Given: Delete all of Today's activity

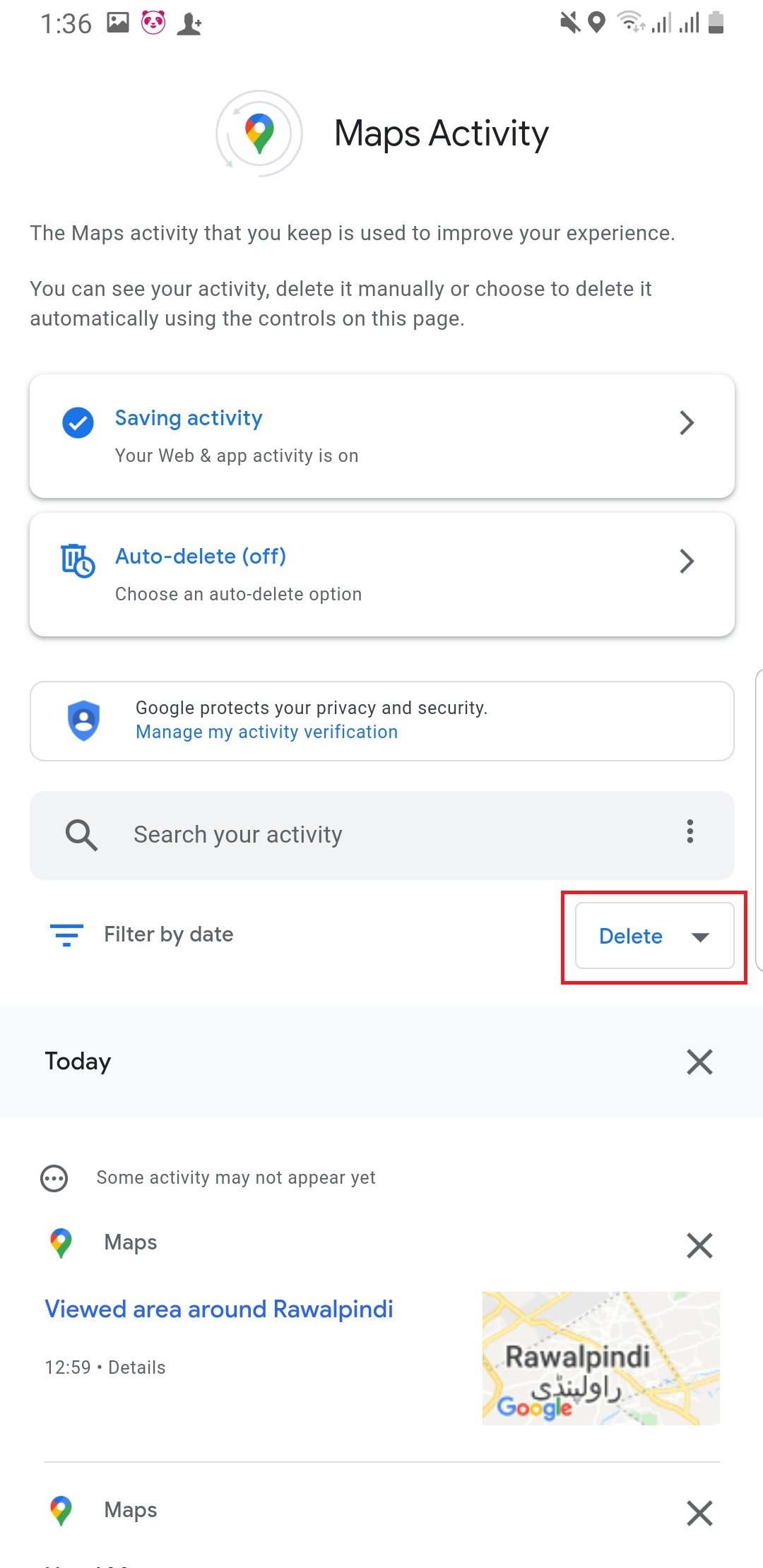Looking at the screenshot, I should click(x=699, y=1062).
